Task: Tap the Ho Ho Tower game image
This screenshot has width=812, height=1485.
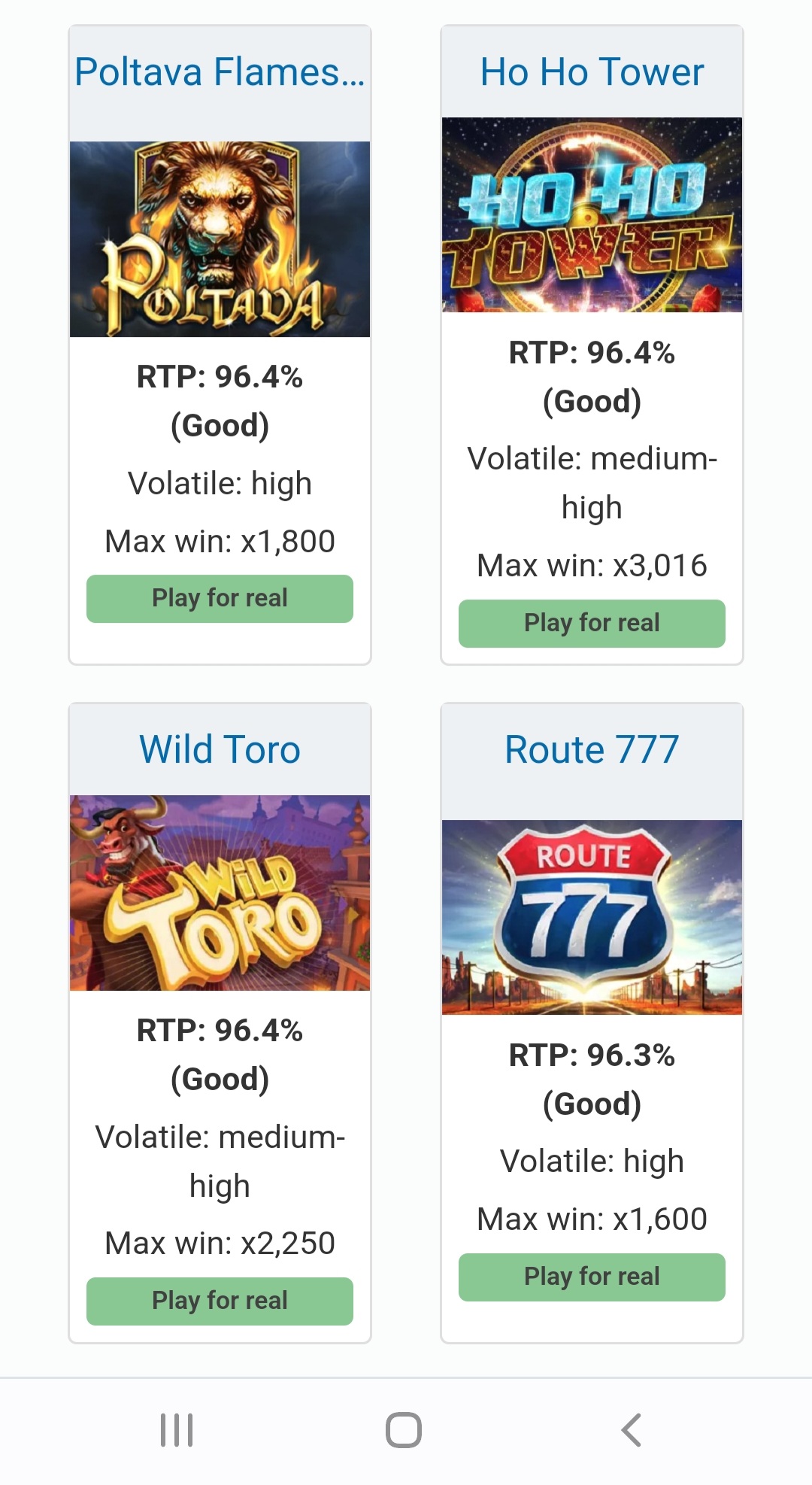Action: pyautogui.click(x=592, y=214)
